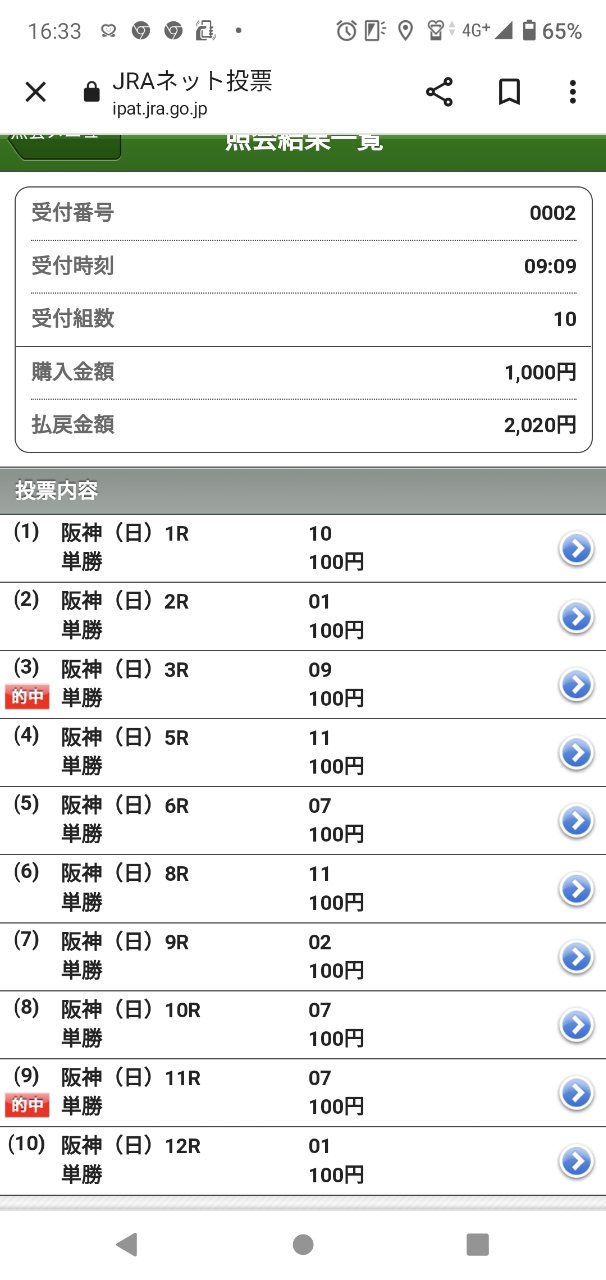This screenshot has width=606, height=1280.
Task: Open details for bet 阪神 2R
Action: [576, 617]
